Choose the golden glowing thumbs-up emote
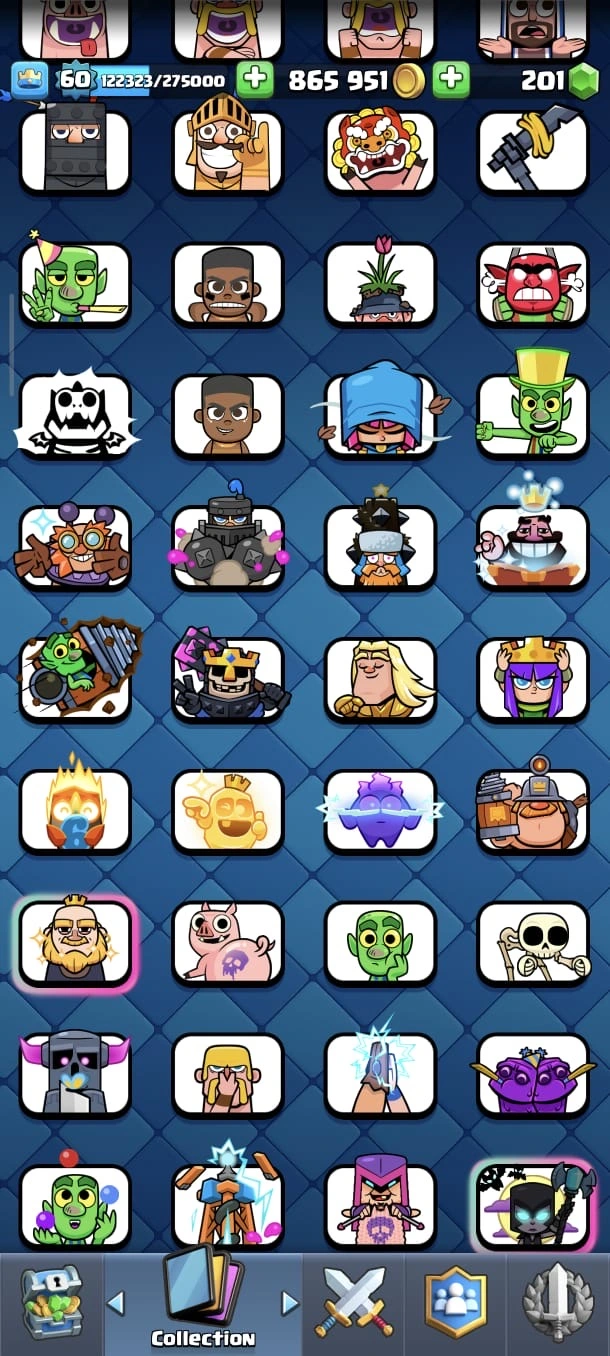This screenshot has height=1356, width=610. coord(228,810)
